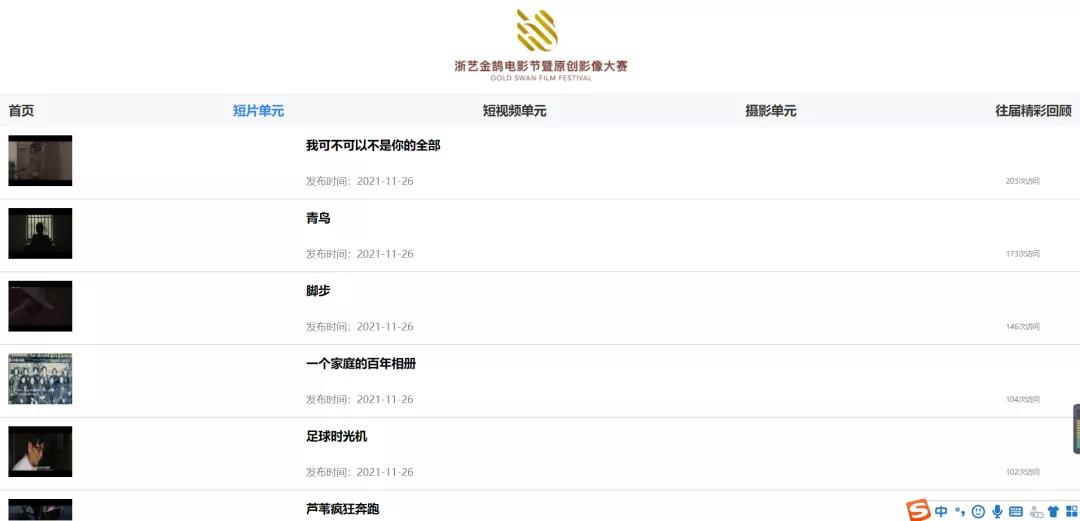The height and width of the screenshot is (521, 1080).
Task: Open the 摄影单元 tab
Action: tap(770, 111)
